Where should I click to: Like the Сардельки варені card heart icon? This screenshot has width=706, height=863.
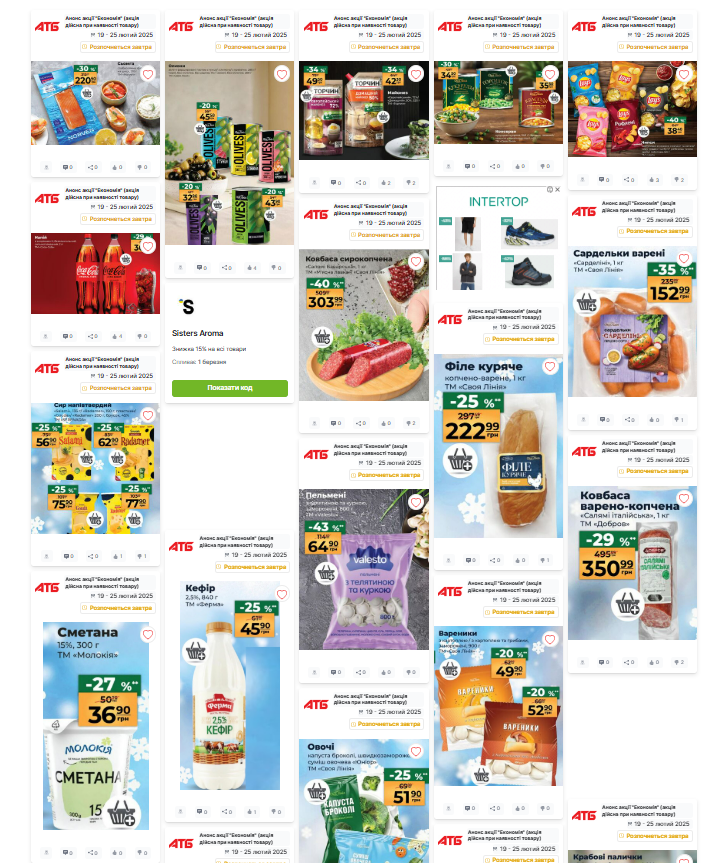[683, 260]
